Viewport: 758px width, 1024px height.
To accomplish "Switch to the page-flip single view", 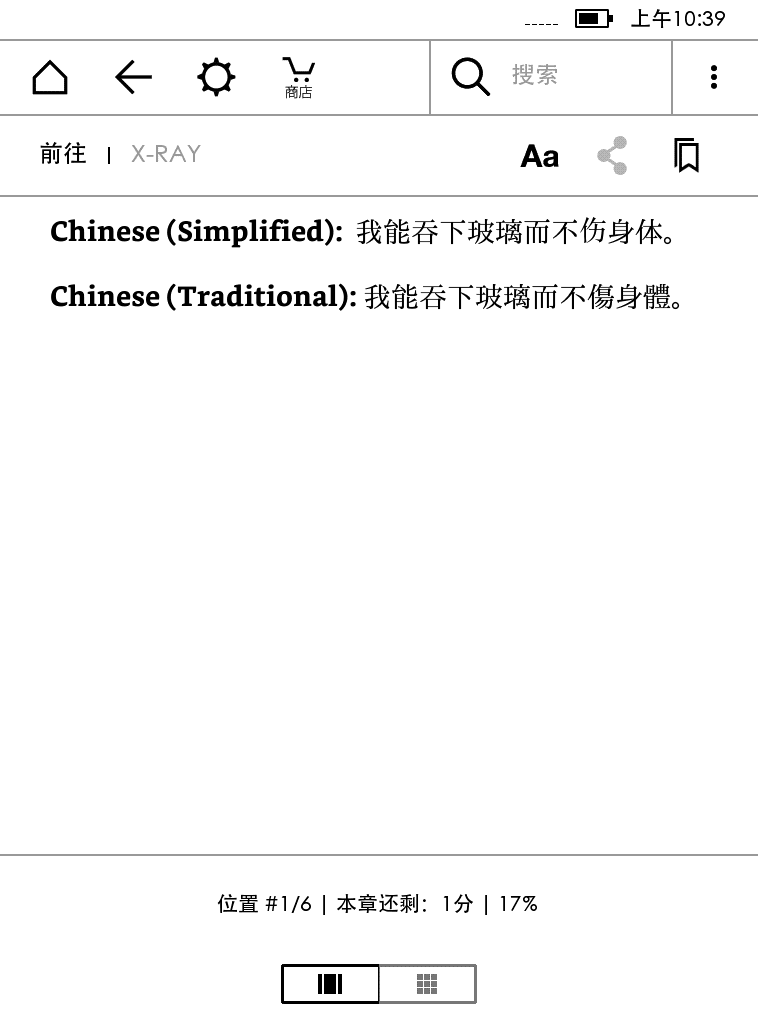I will [x=330, y=984].
